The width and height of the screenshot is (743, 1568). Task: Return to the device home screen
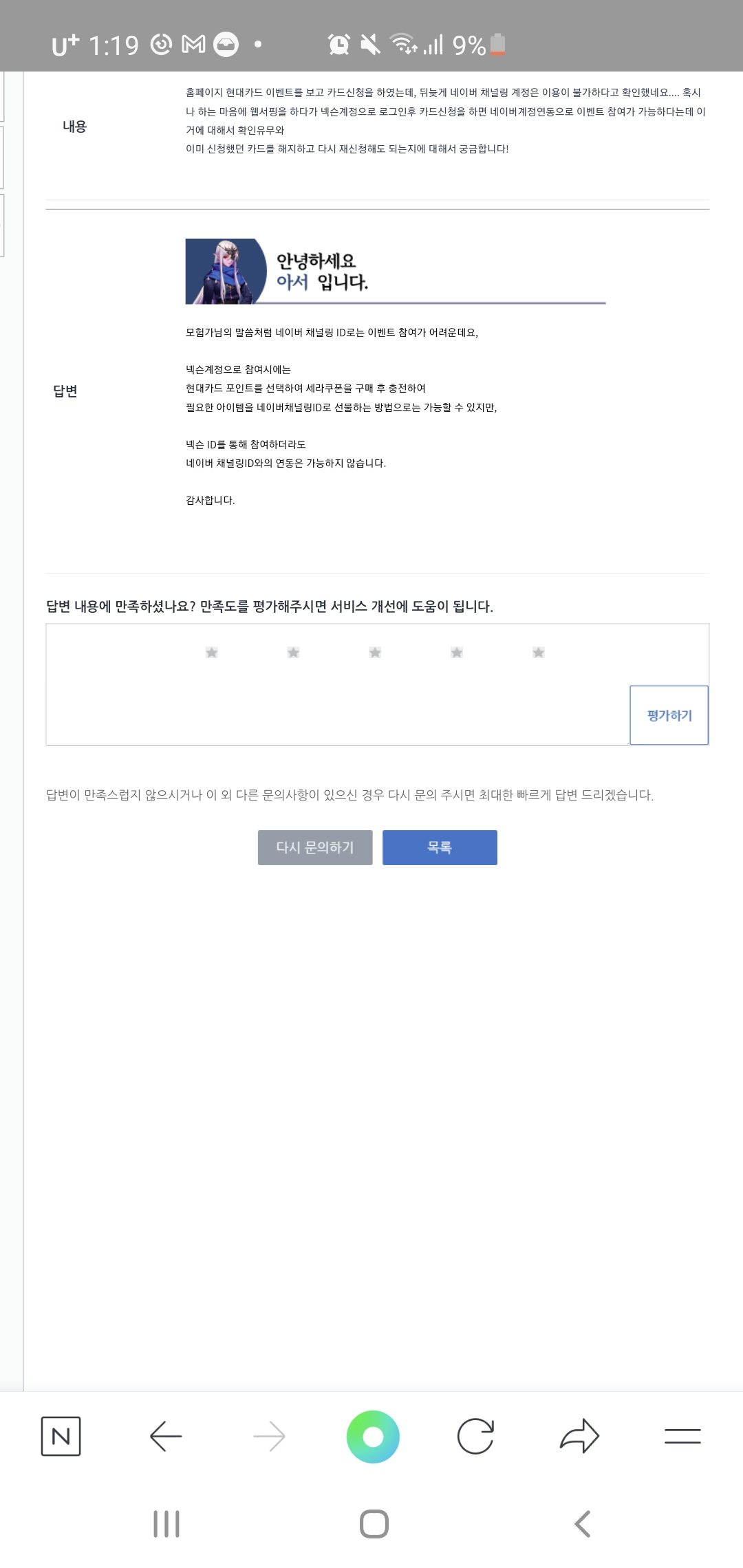pos(374,1524)
